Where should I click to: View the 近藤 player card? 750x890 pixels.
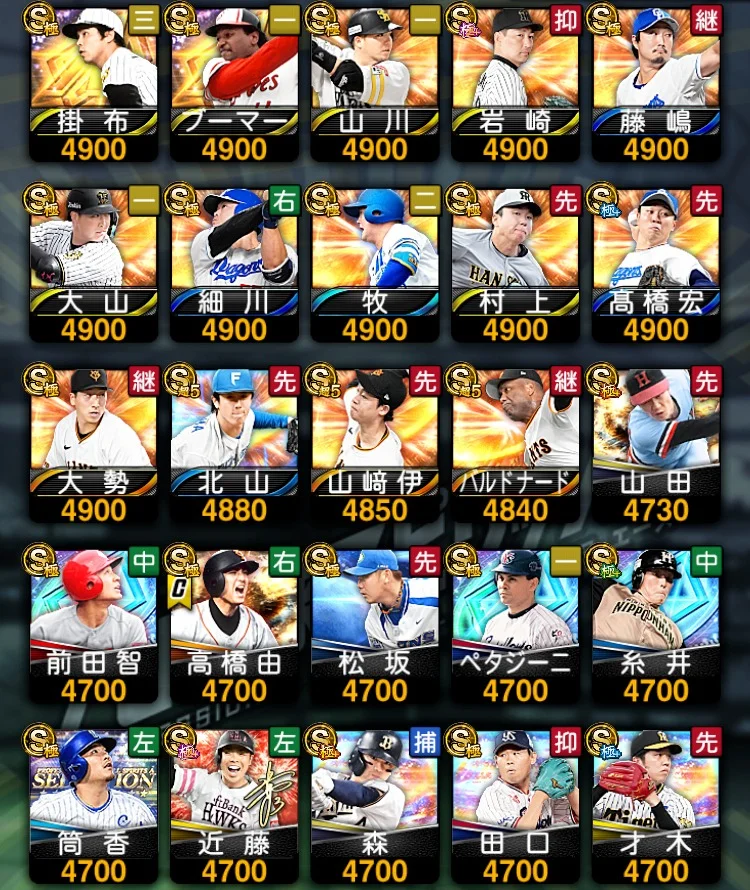point(234,800)
